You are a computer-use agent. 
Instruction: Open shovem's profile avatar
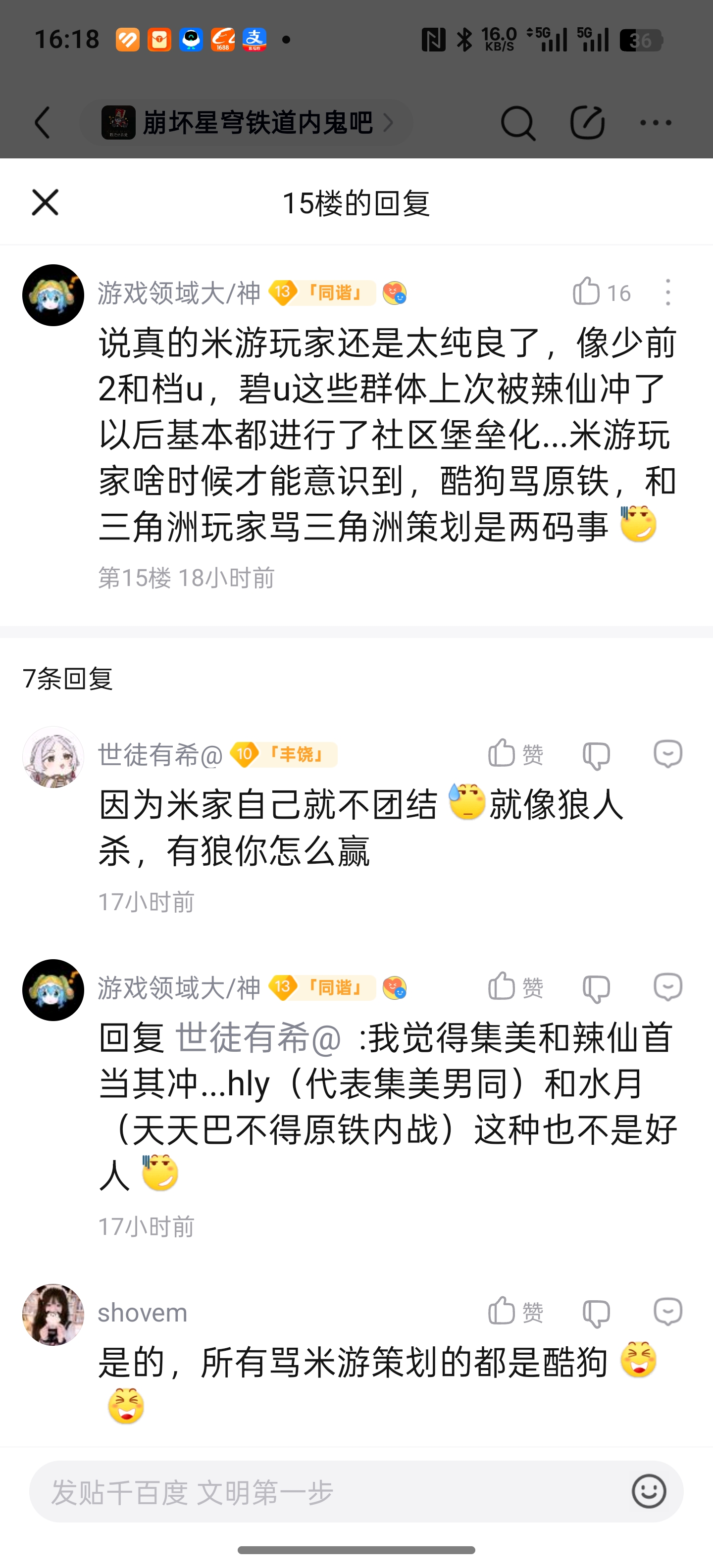pos(53,1314)
